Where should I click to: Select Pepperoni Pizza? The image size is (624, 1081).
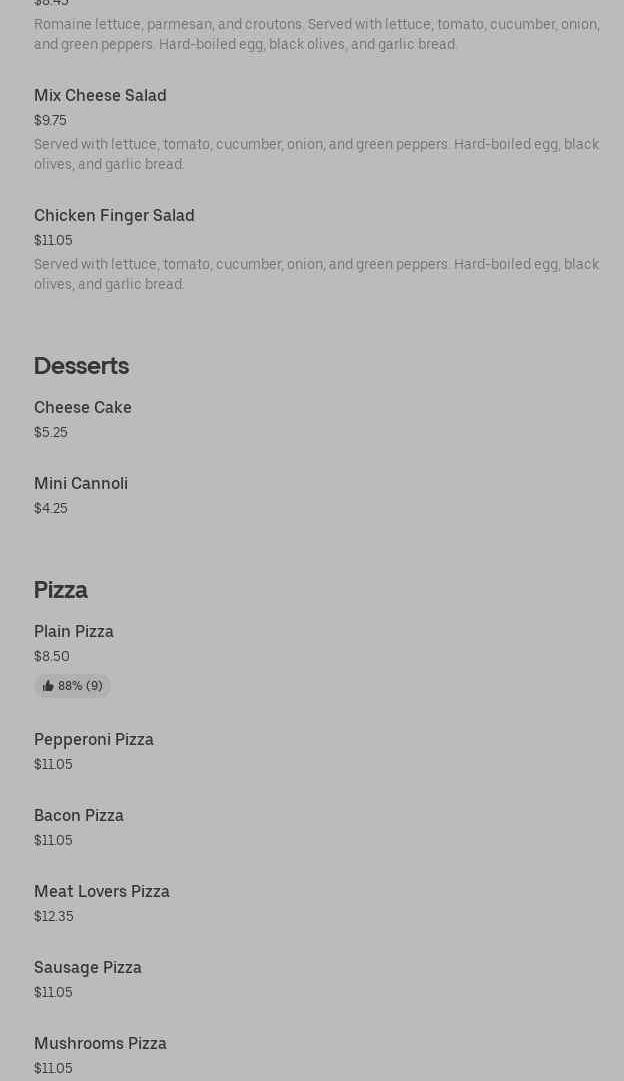tap(94, 740)
